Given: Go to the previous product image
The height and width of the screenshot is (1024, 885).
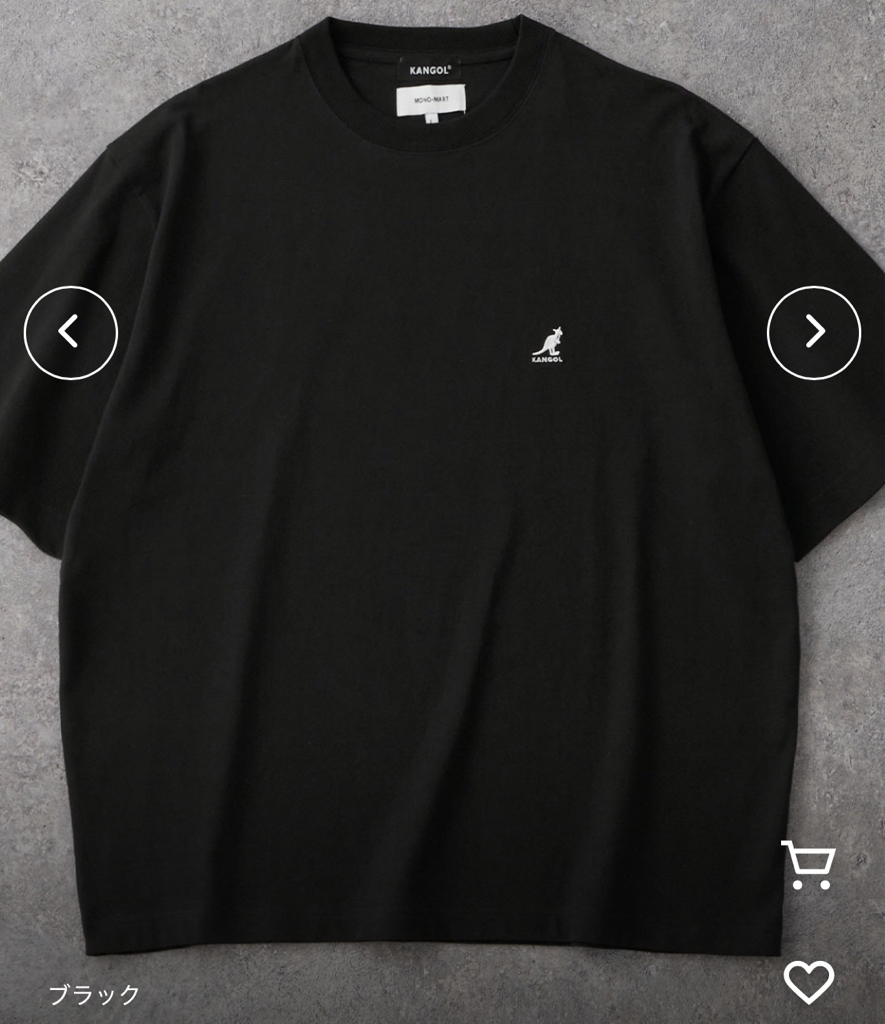Looking at the screenshot, I should 70,333.
